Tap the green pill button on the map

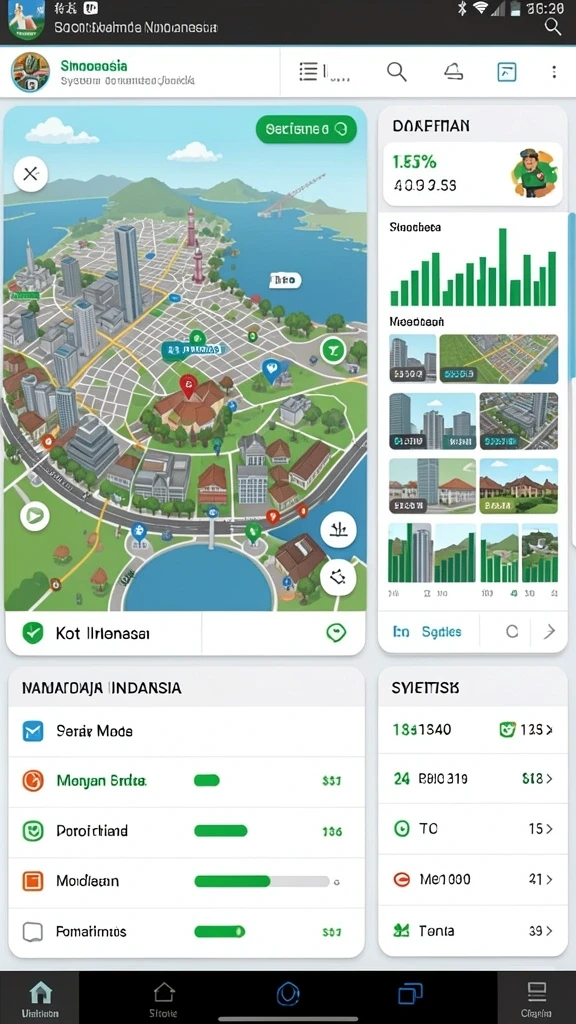[306, 129]
